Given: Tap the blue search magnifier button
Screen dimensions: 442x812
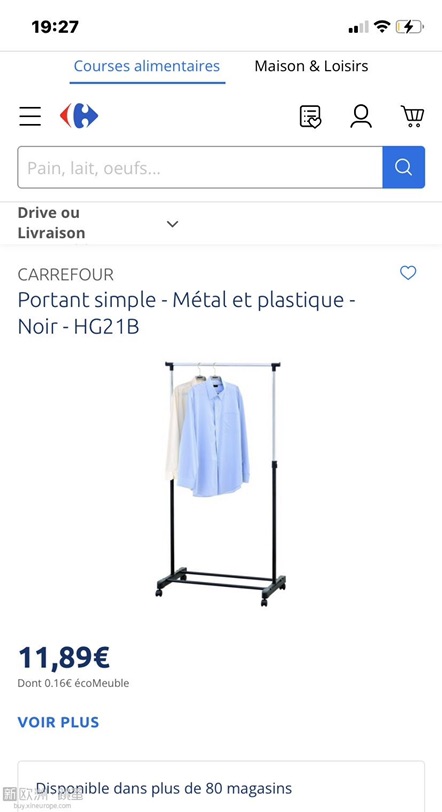Looking at the screenshot, I should point(404,167).
